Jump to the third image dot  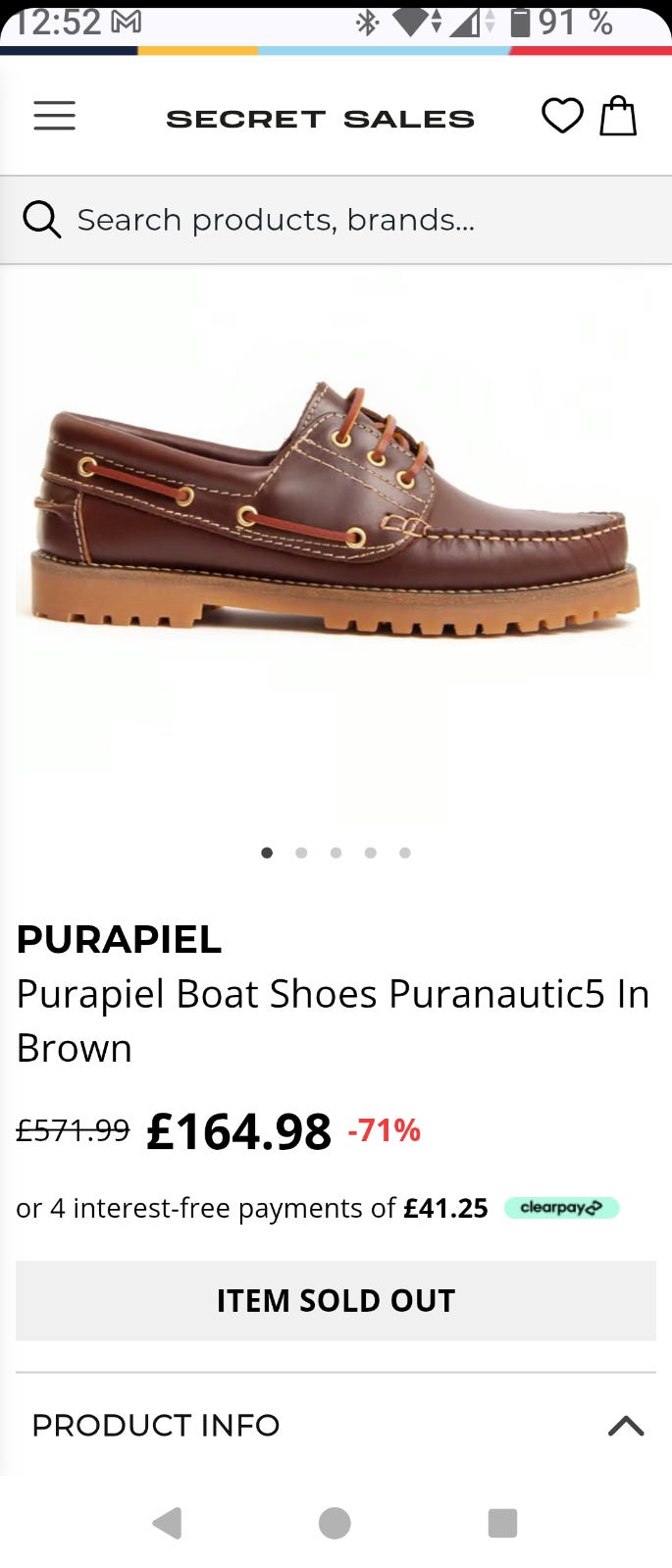(x=336, y=853)
